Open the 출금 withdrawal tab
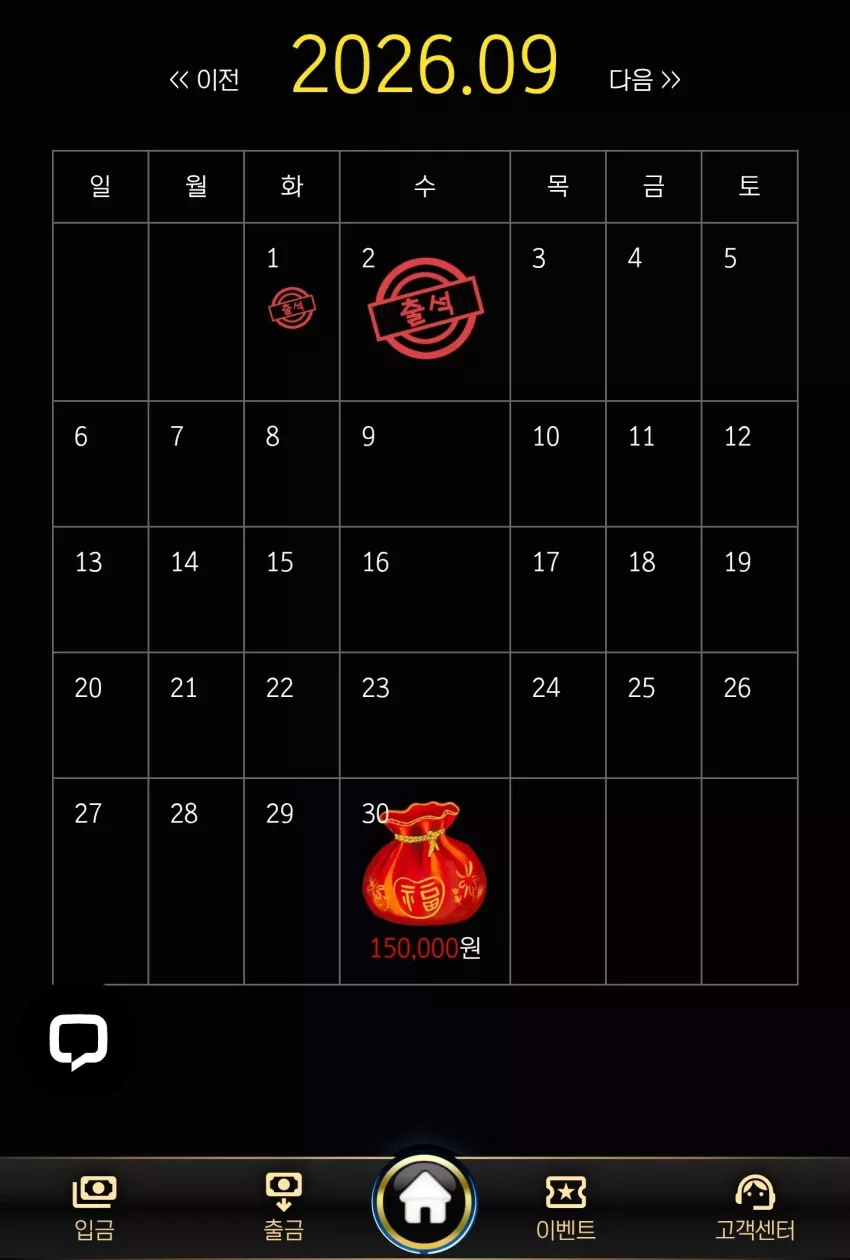This screenshot has height=1260, width=850. (x=283, y=1208)
